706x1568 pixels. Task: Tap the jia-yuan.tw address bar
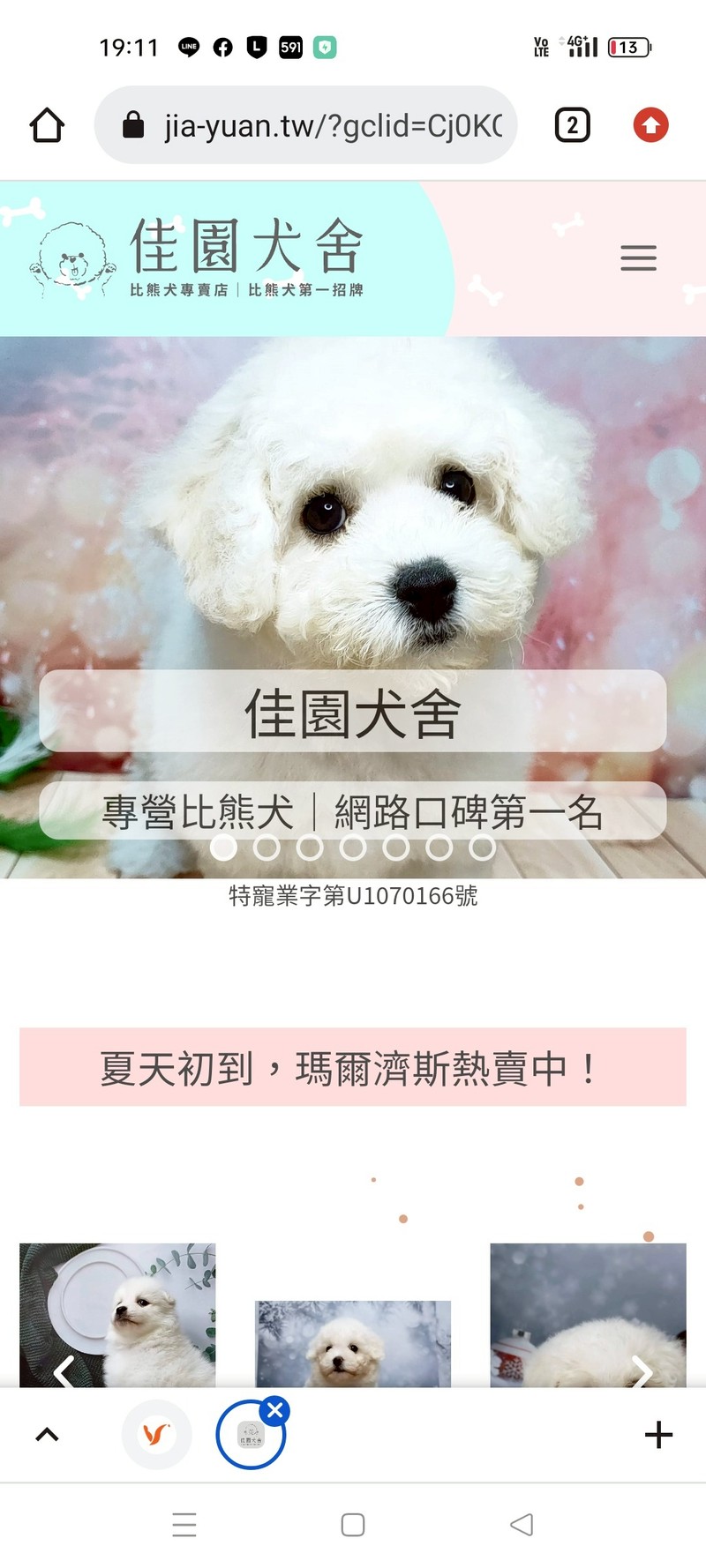pyautogui.click(x=305, y=125)
